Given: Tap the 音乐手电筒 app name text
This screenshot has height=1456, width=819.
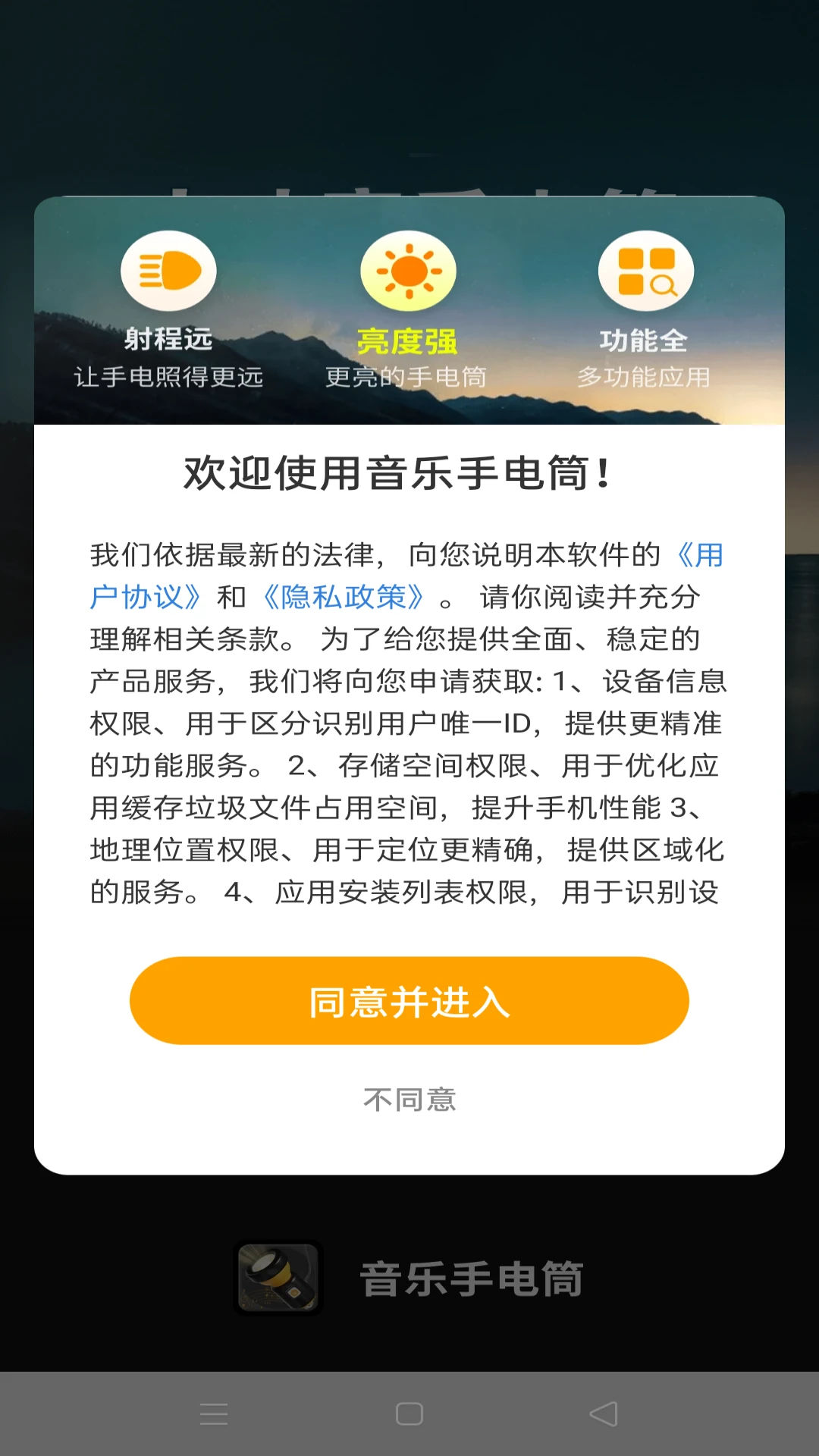Looking at the screenshot, I should 470,1278.
